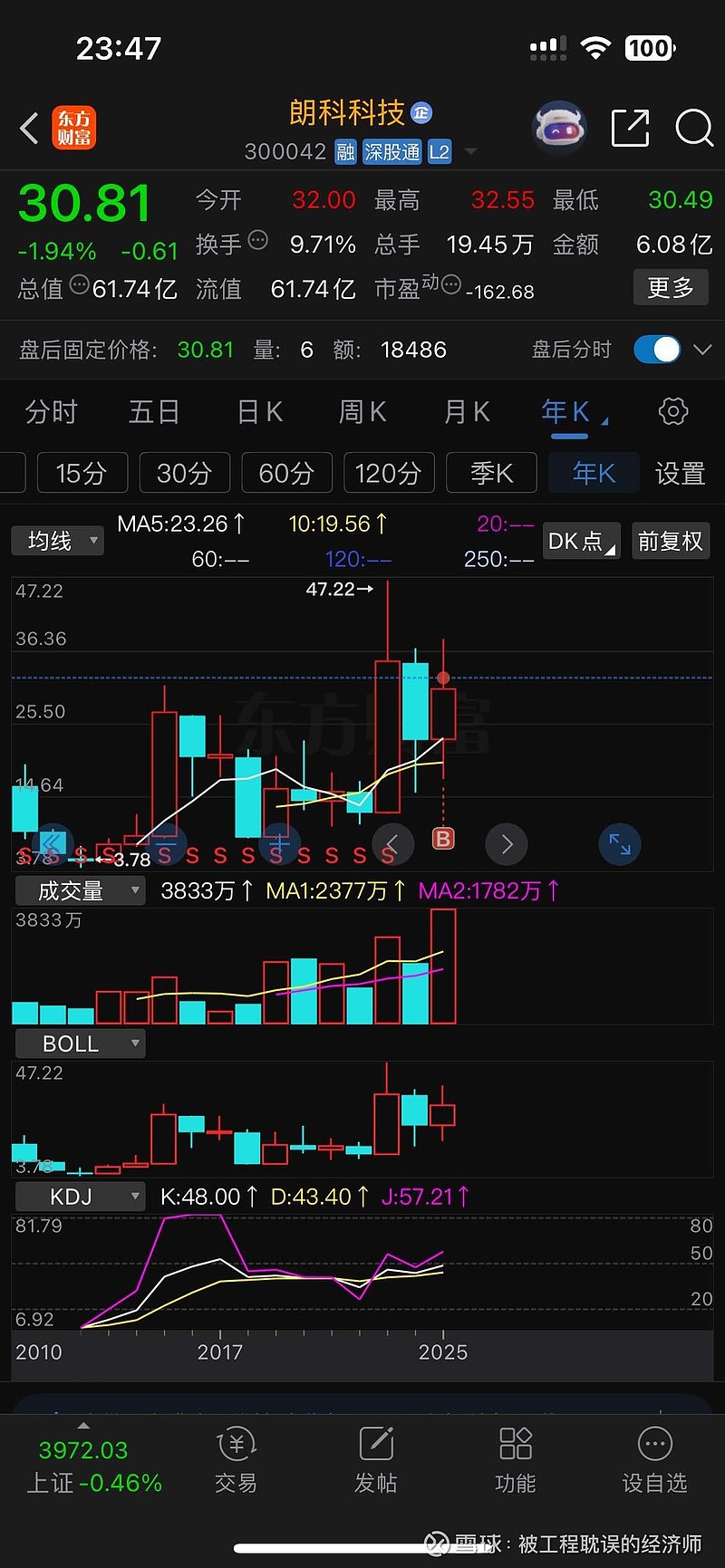Open the robot assistant avatar
This screenshot has height=1568, width=725.
click(559, 127)
